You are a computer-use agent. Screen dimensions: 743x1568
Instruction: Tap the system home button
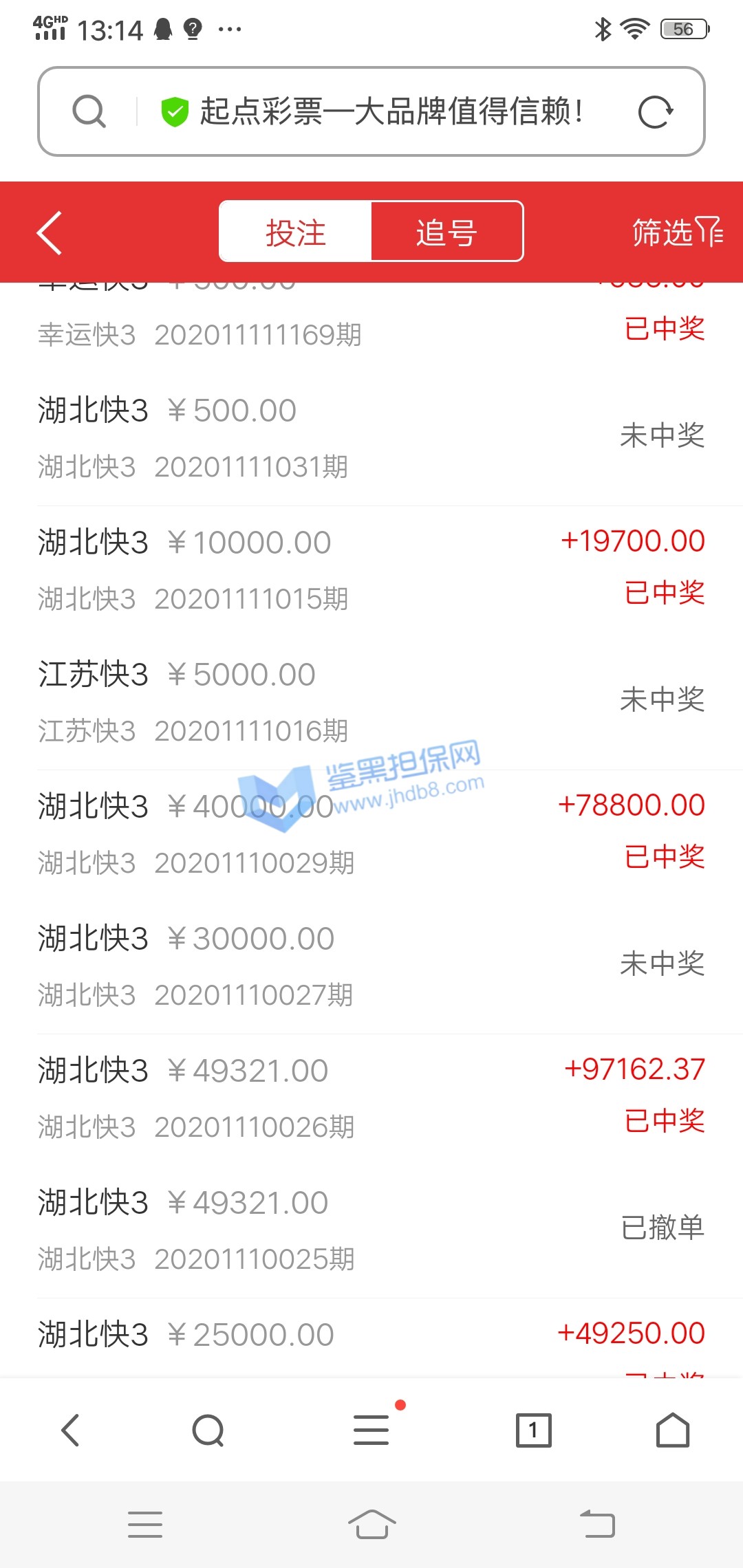371,1524
